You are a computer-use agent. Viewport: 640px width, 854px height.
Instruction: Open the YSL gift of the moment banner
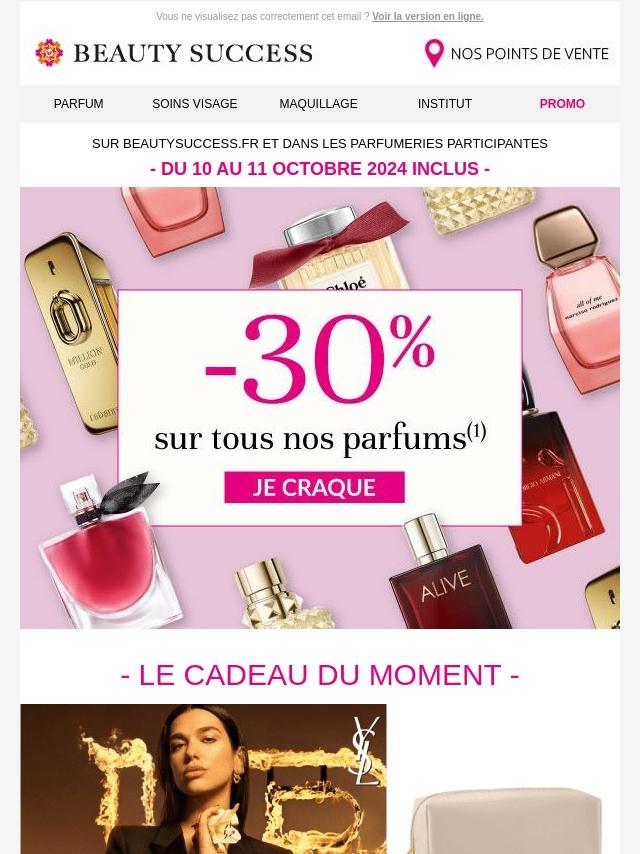[x=203, y=780]
